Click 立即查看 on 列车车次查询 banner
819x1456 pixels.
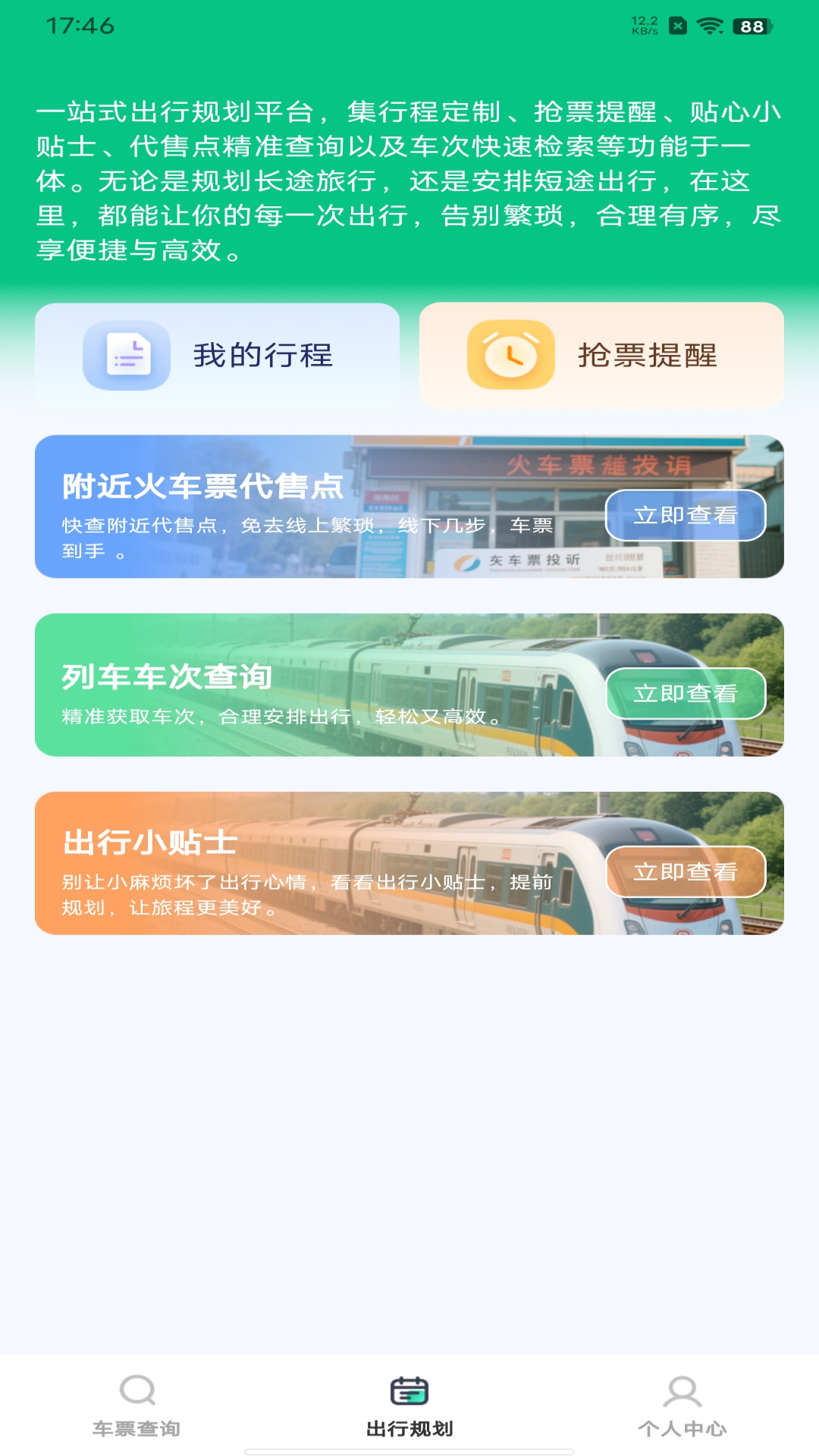coord(686,692)
